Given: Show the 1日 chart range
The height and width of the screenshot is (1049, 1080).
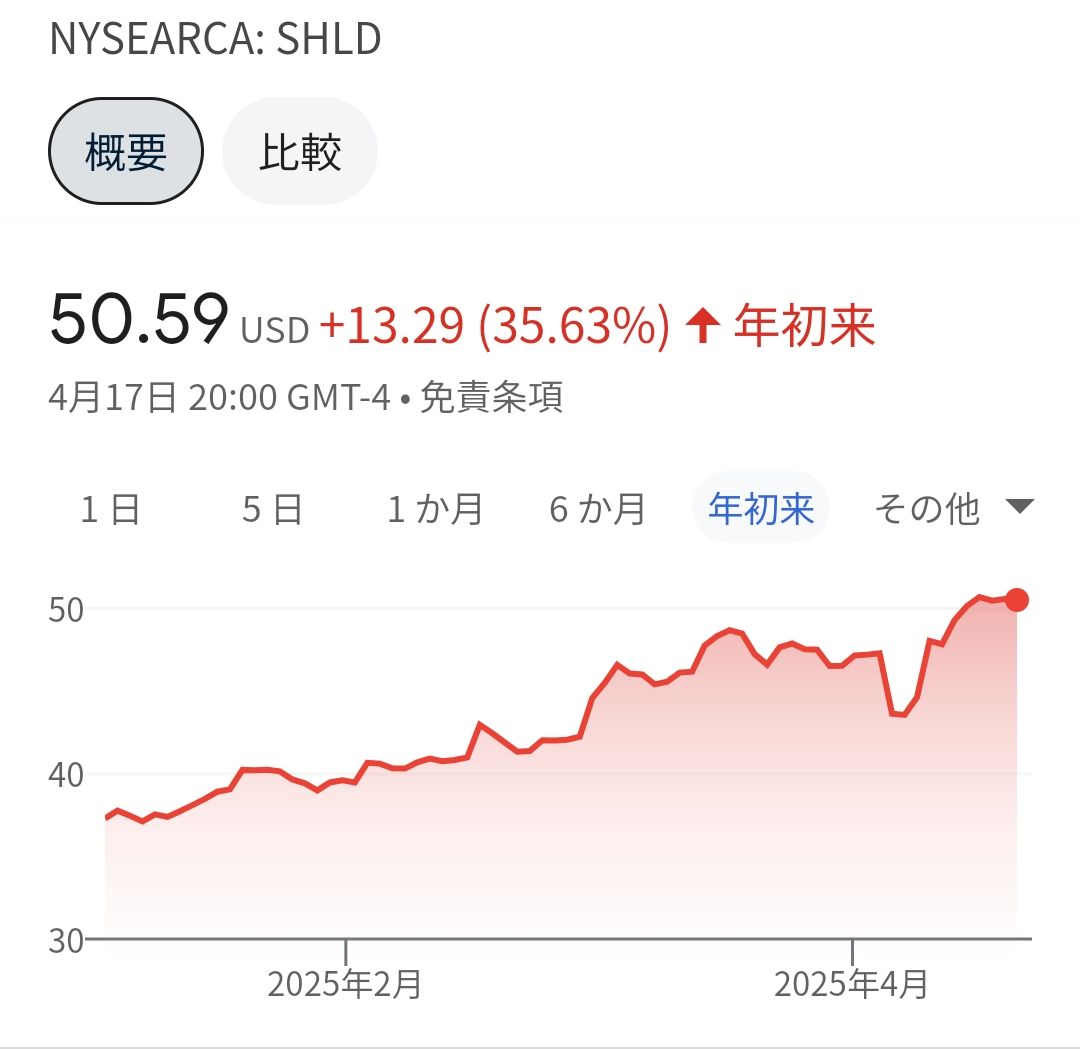Looking at the screenshot, I should point(110,509).
